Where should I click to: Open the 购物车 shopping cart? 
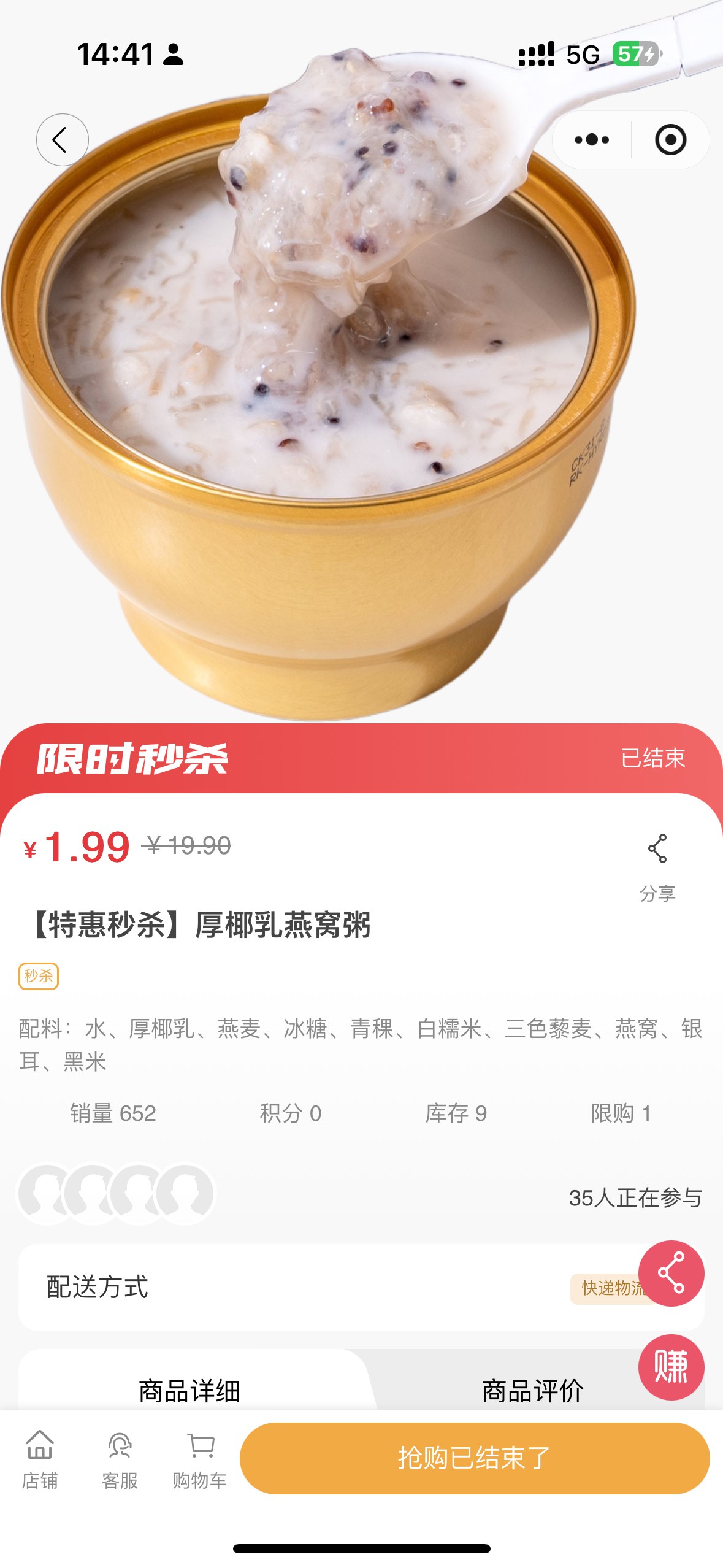[x=199, y=1460]
